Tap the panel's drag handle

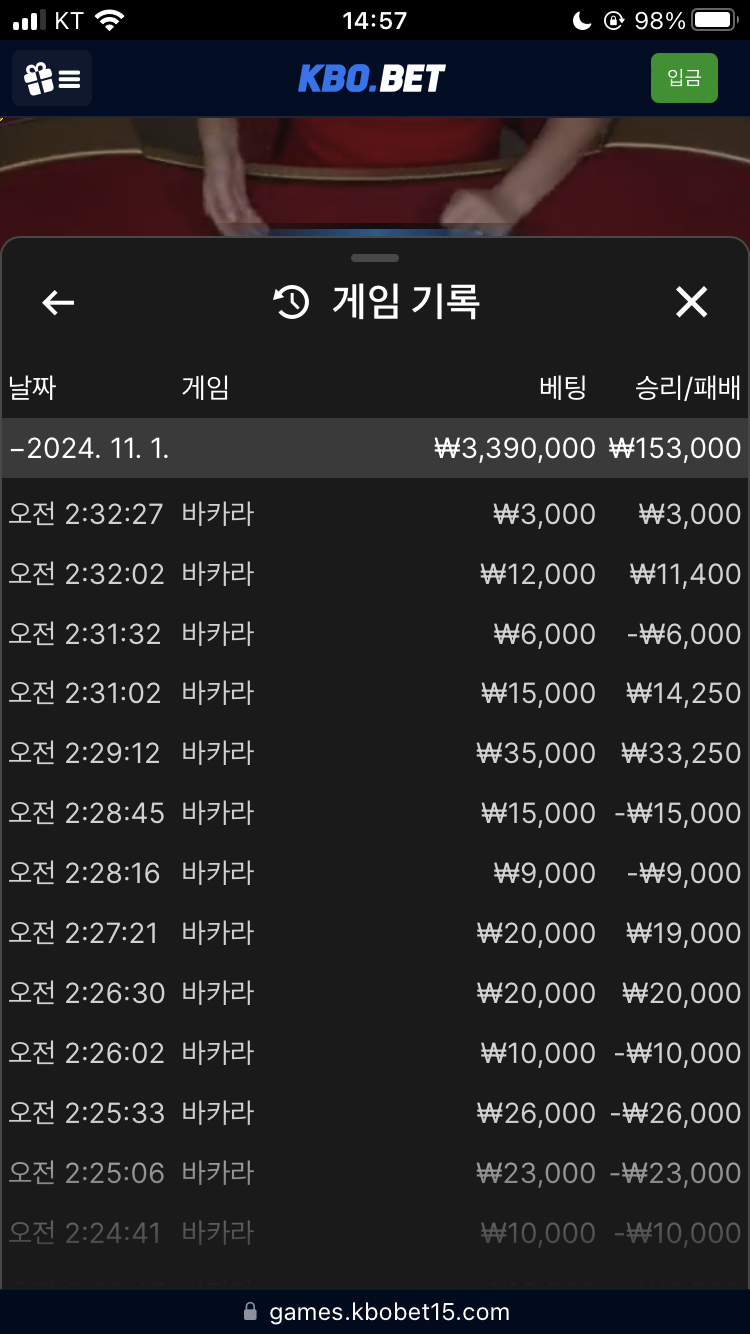pyautogui.click(x=375, y=258)
